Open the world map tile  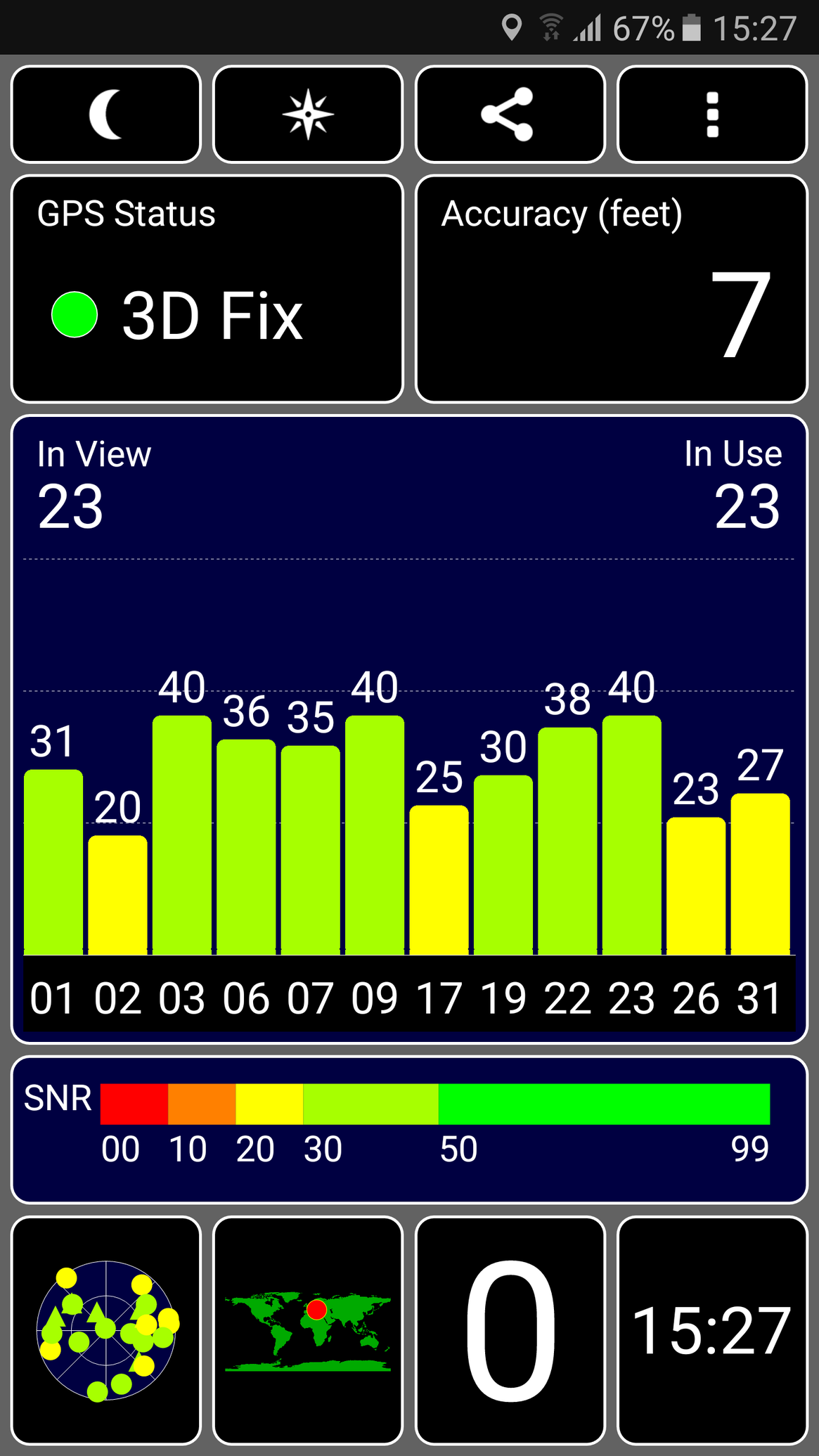coord(308,1329)
